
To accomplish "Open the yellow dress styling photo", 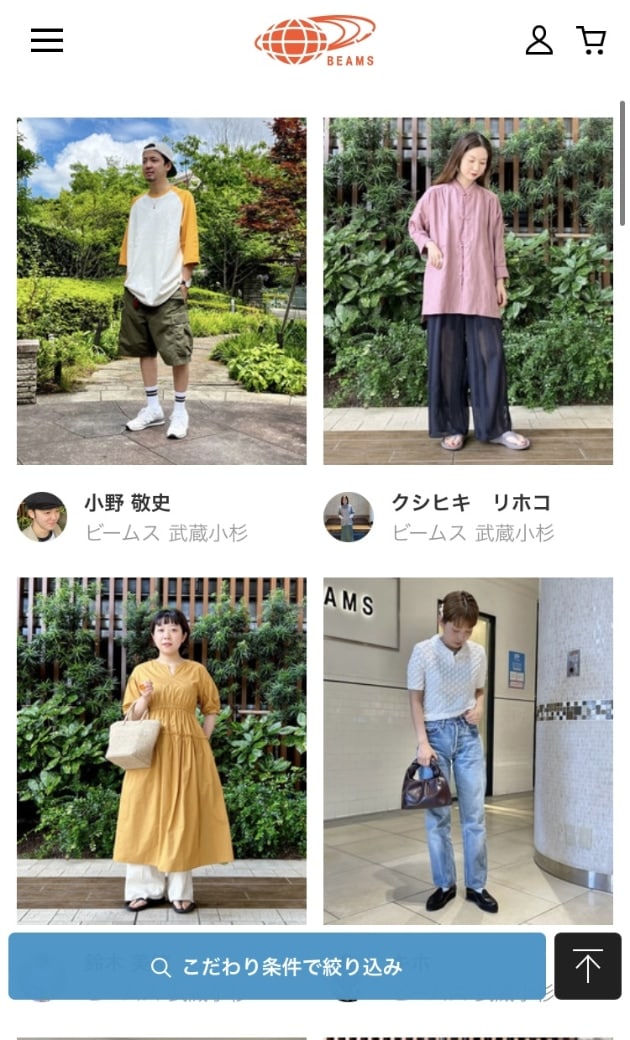I will point(162,750).
